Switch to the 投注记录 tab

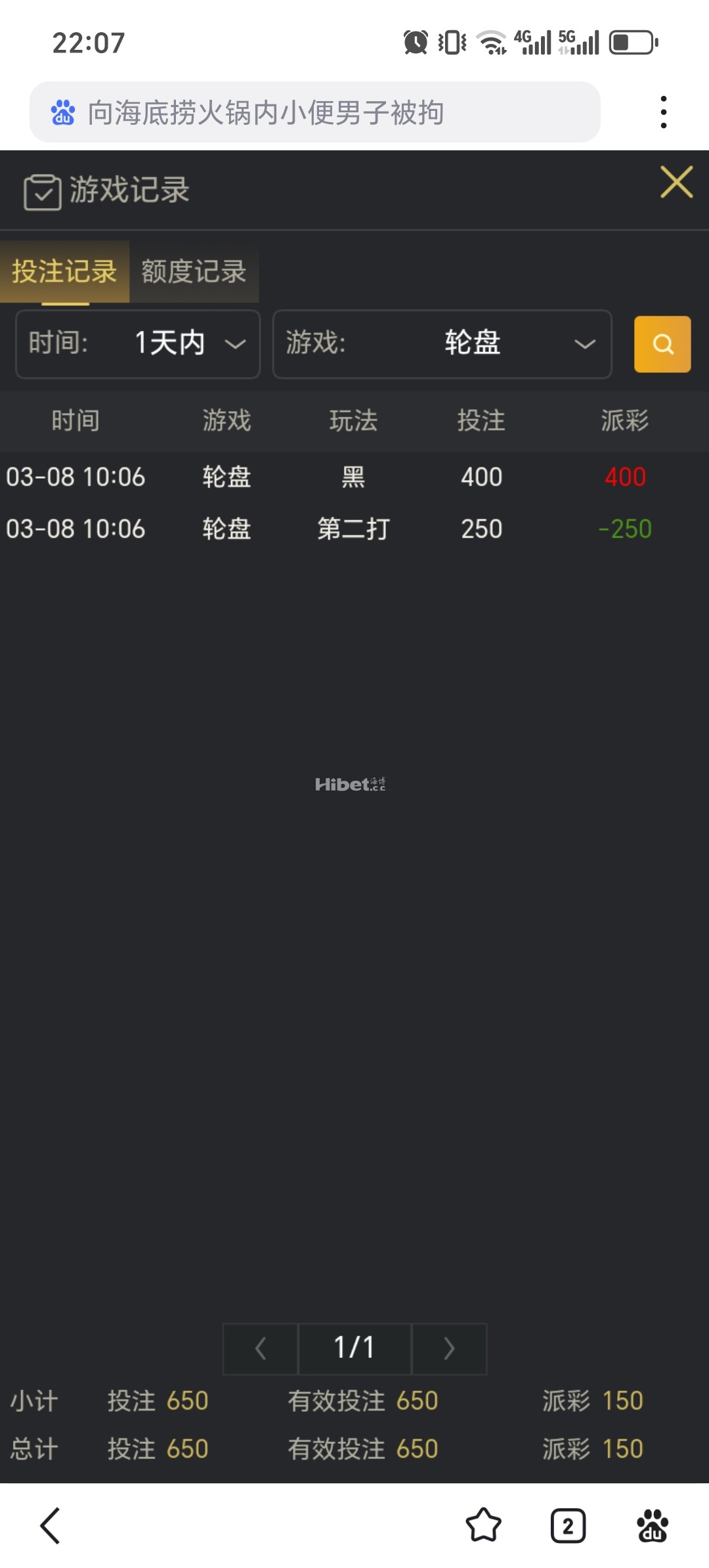64,272
